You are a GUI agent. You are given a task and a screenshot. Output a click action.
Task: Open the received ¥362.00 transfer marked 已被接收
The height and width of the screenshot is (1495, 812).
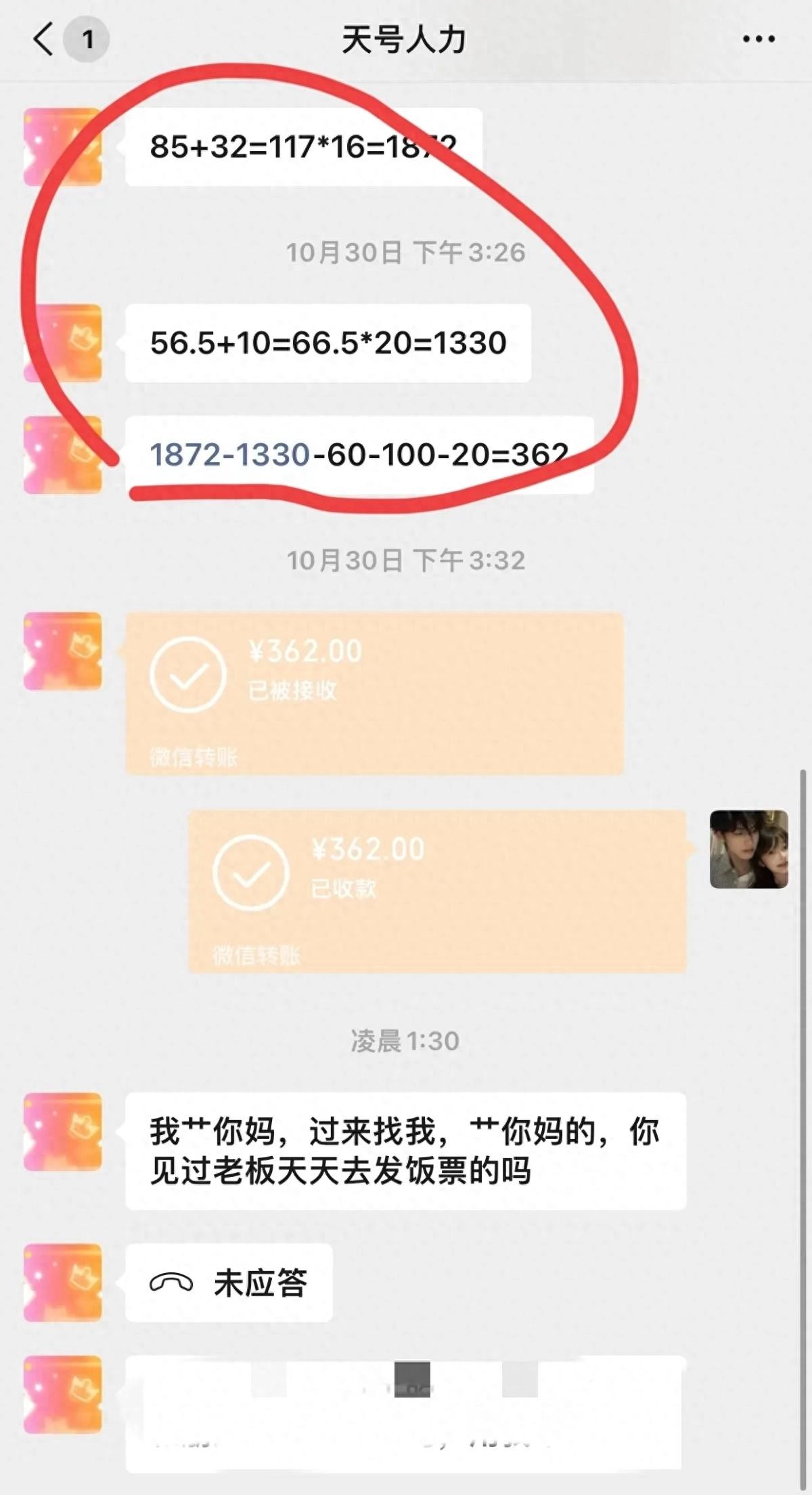point(374,693)
